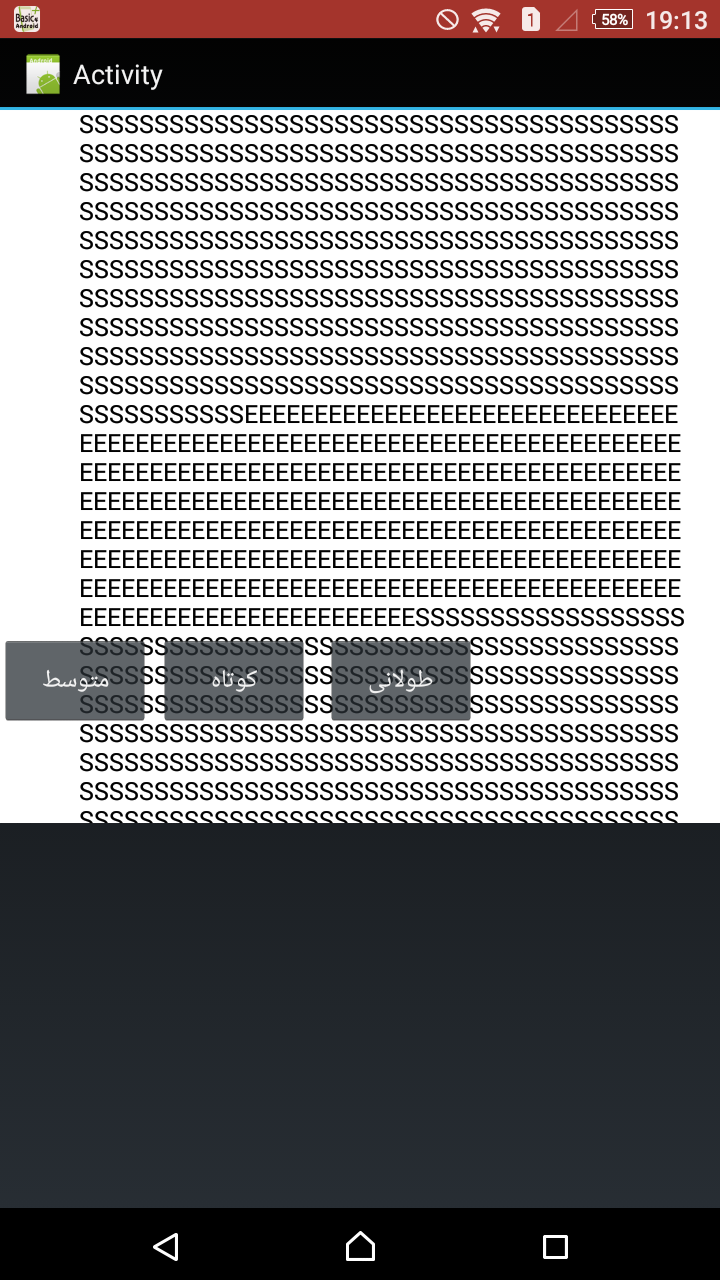The width and height of the screenshot is (720, 1280).
Task: Choose the طولانی button
Action: pyautogui.click(x=401, y=680)
